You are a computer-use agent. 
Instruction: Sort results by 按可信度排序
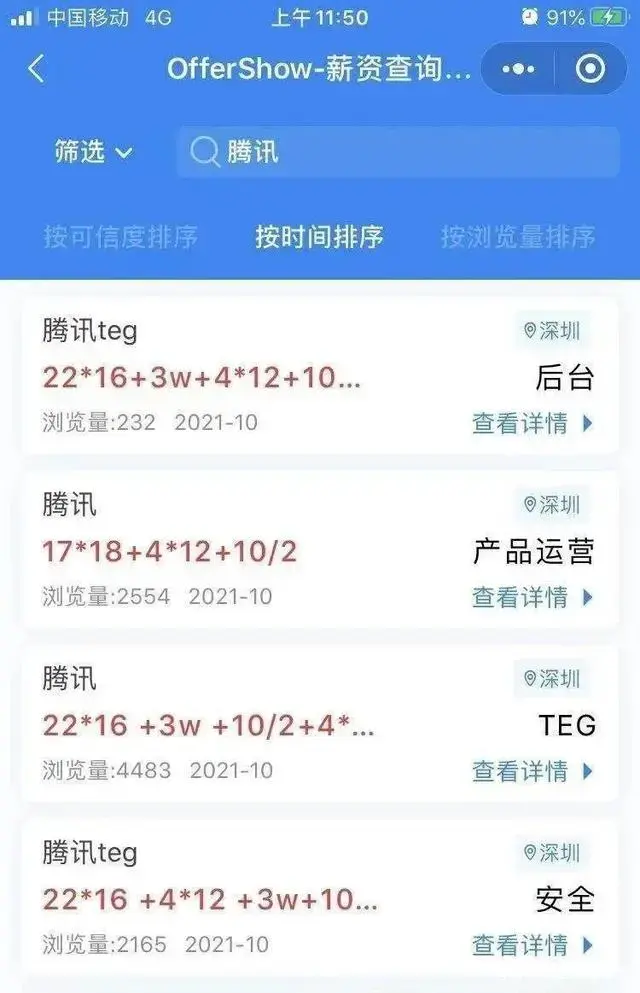pyautogui.click(x=120, y=237)
